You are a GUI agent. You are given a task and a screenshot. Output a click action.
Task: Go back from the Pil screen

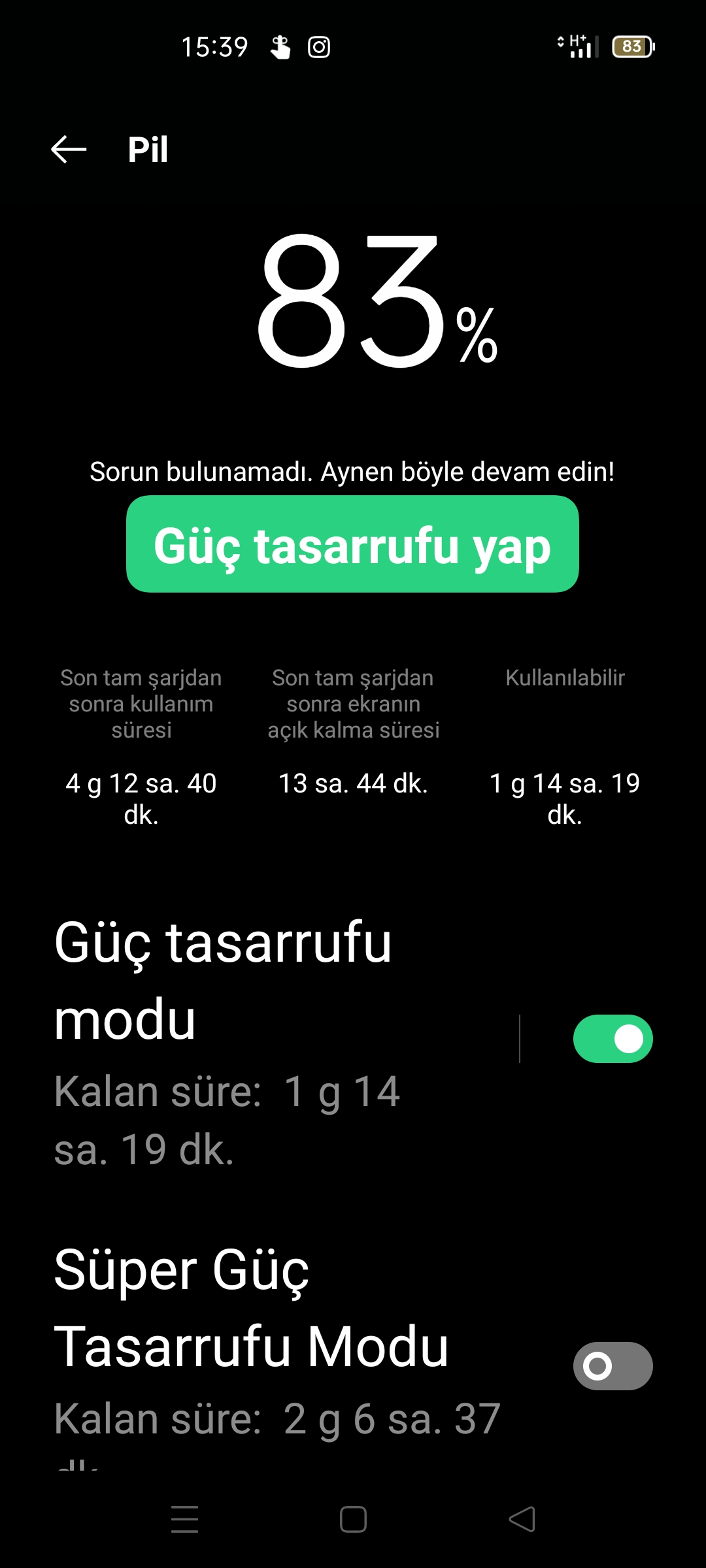tap(69, 150)
